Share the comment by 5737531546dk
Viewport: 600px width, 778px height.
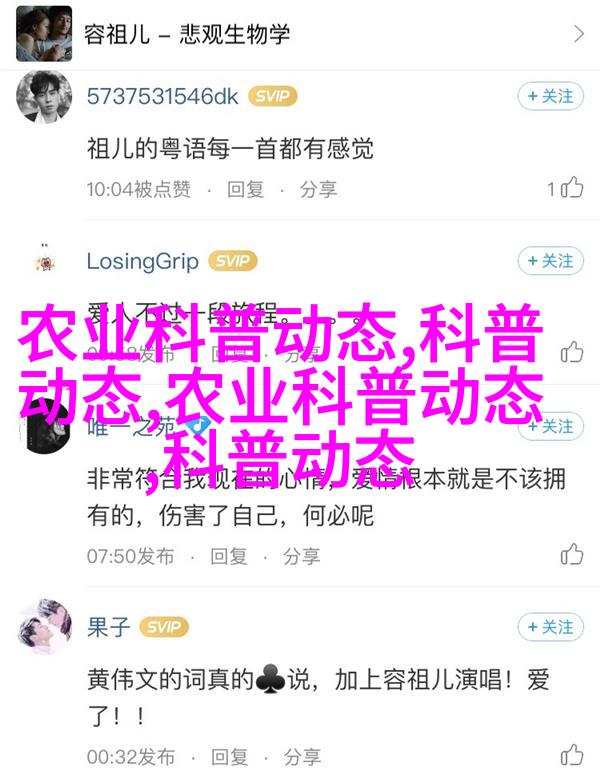tap(318, 188)
